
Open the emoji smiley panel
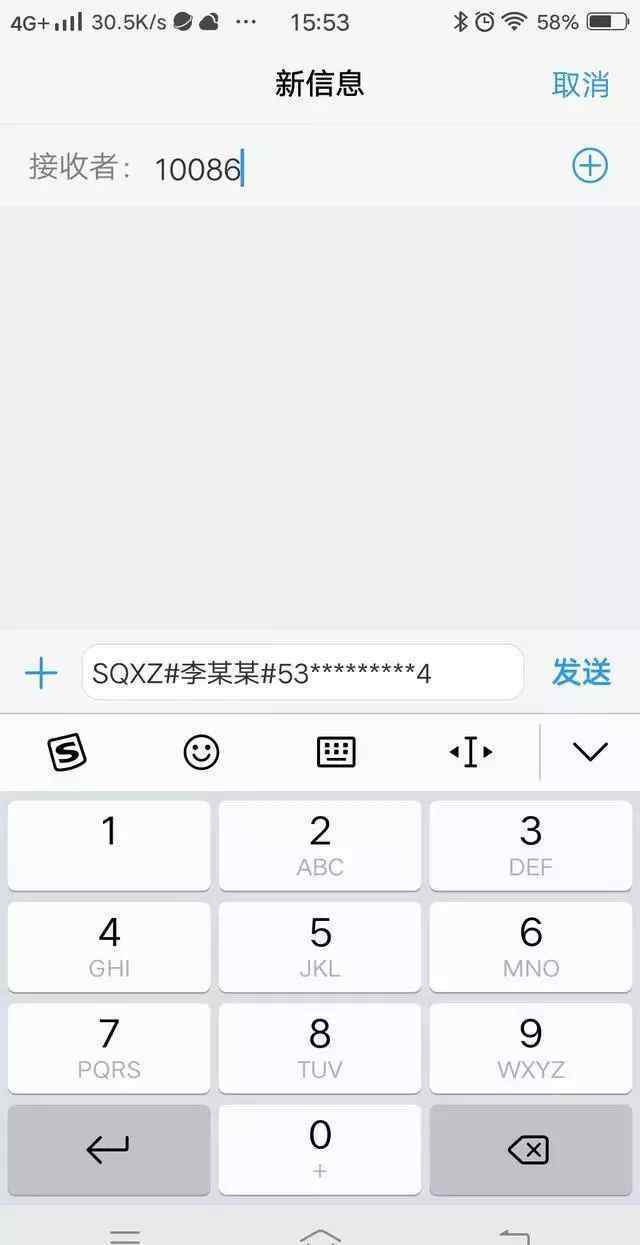[x=201, y=752]
